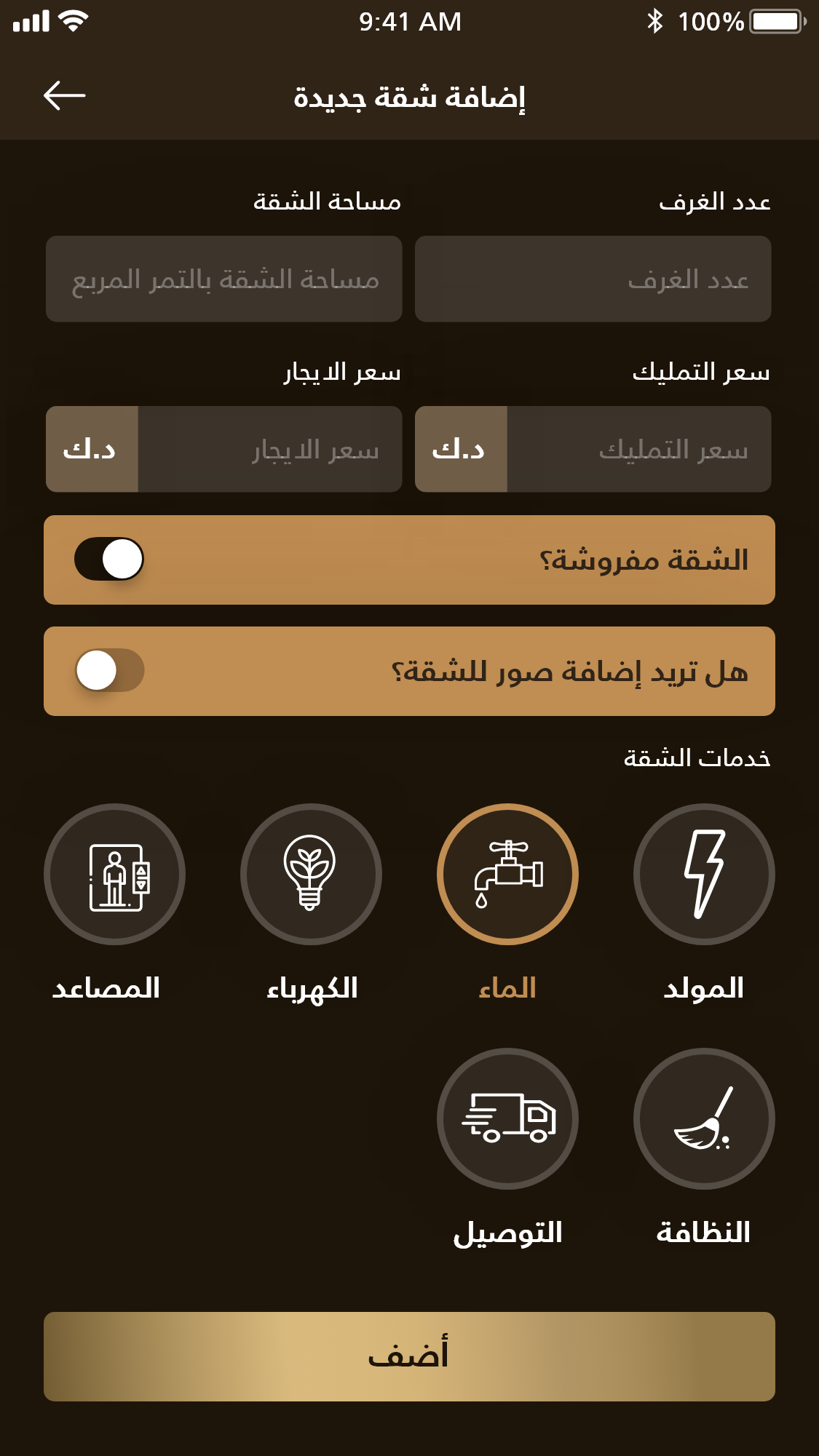This screenshot has height=1456, width=819.
Task: Tap the عدد الغرف input field
Action: (593, 279)
